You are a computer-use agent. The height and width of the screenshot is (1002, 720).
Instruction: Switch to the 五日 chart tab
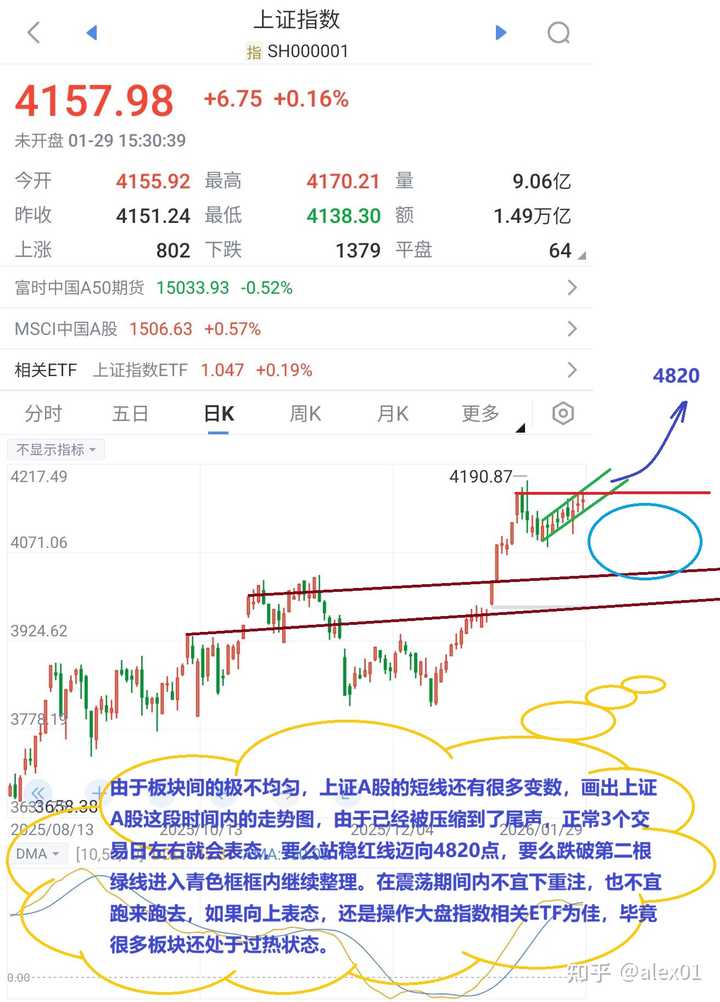130,414
